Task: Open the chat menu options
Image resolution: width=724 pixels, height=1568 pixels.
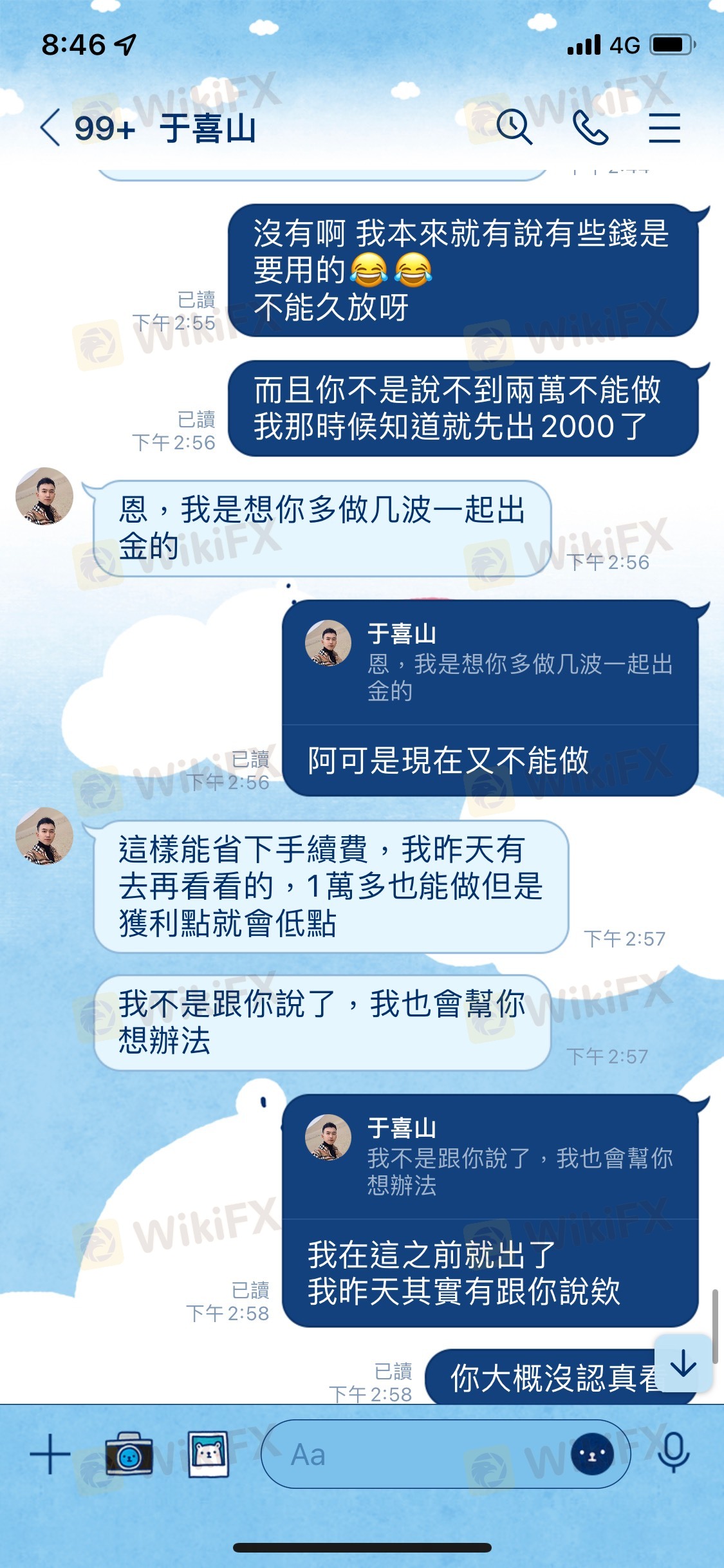Action: (x=664, y=127)
